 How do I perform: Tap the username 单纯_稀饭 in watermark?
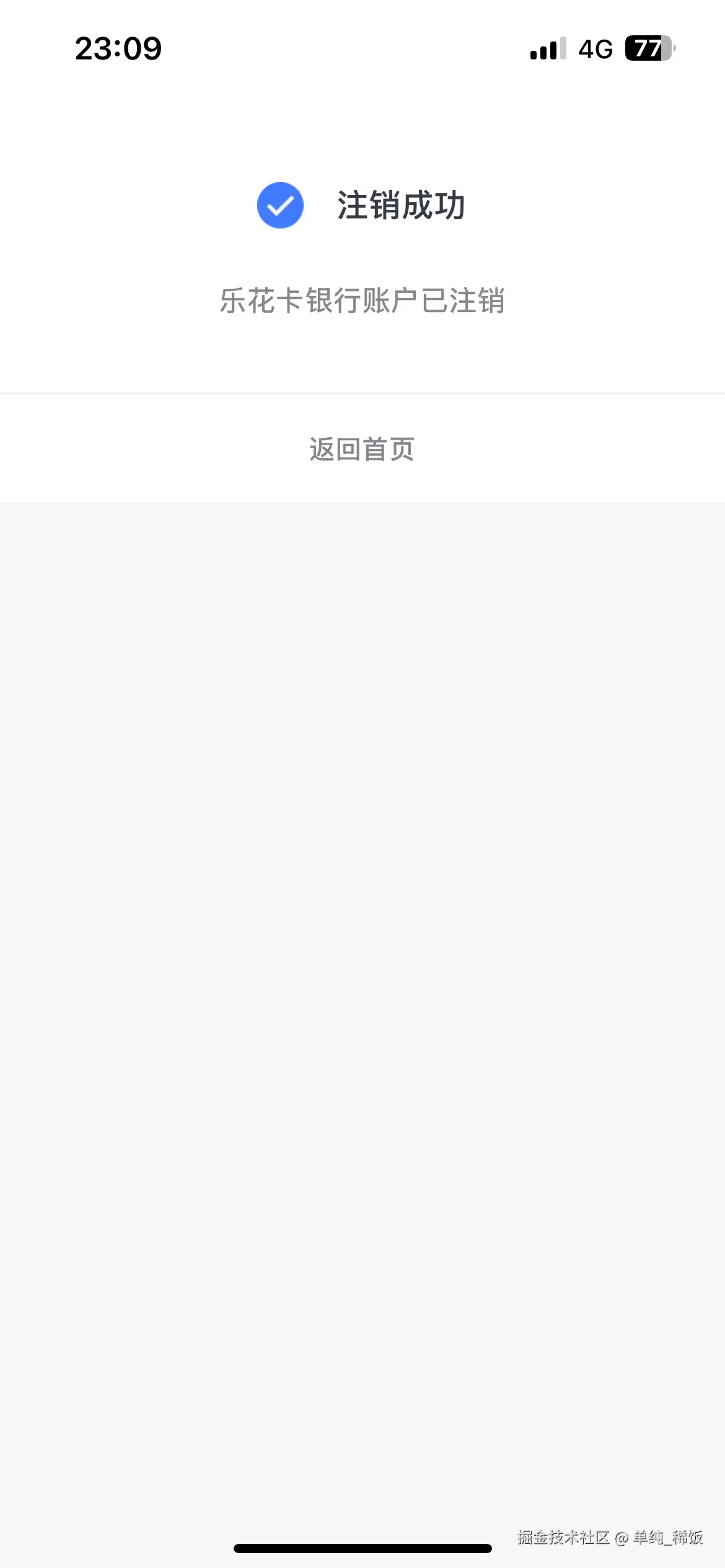click(x=669, y=1536)
